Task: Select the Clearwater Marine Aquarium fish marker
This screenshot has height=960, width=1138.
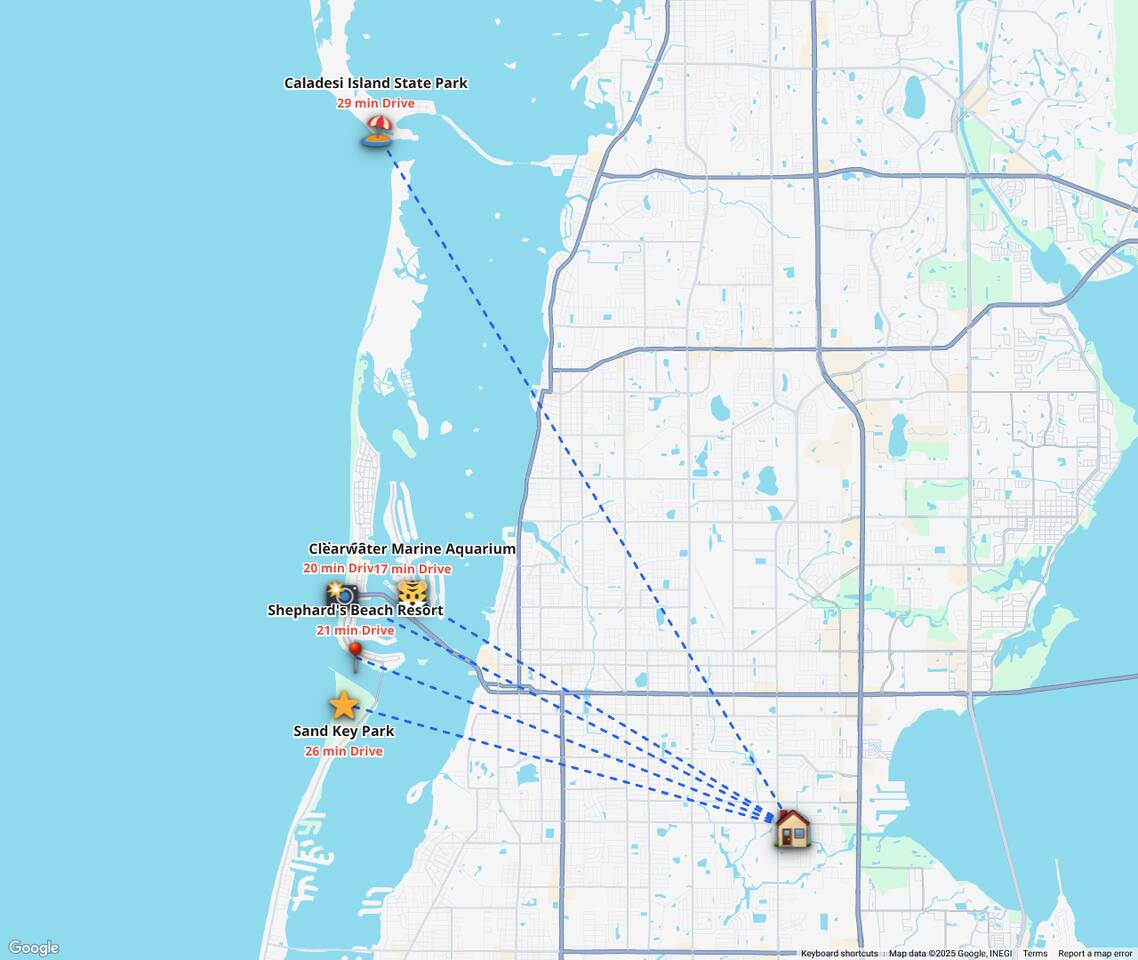Action: (412, 592)
